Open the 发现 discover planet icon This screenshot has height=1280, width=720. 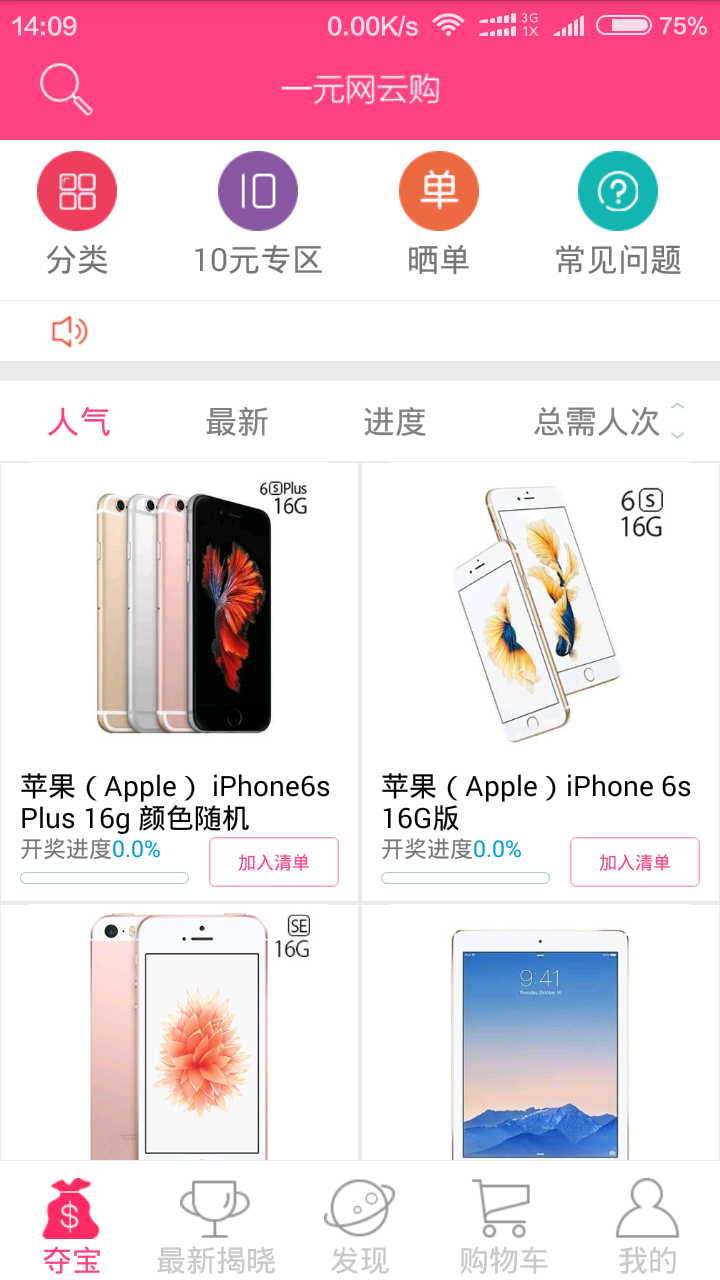pos(358,1212)
